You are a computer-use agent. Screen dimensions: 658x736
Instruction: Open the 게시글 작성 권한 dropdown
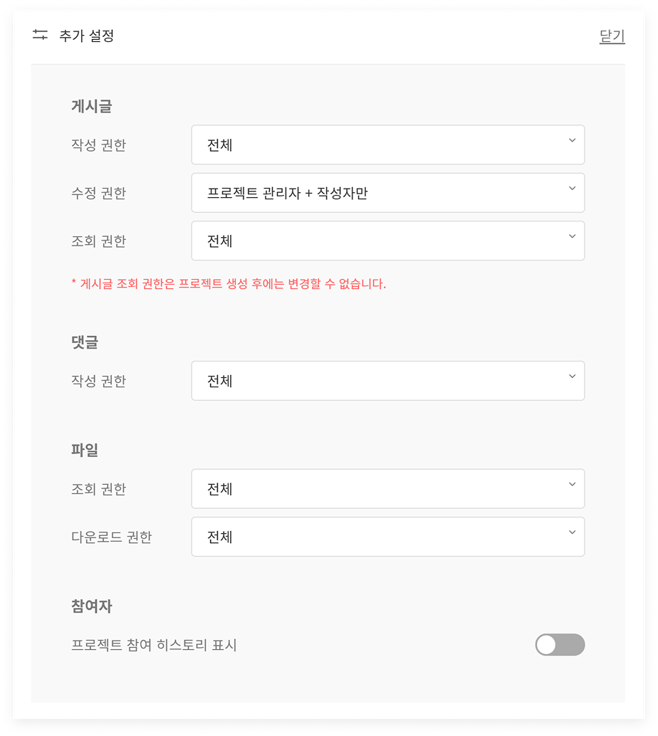[387, 145]
